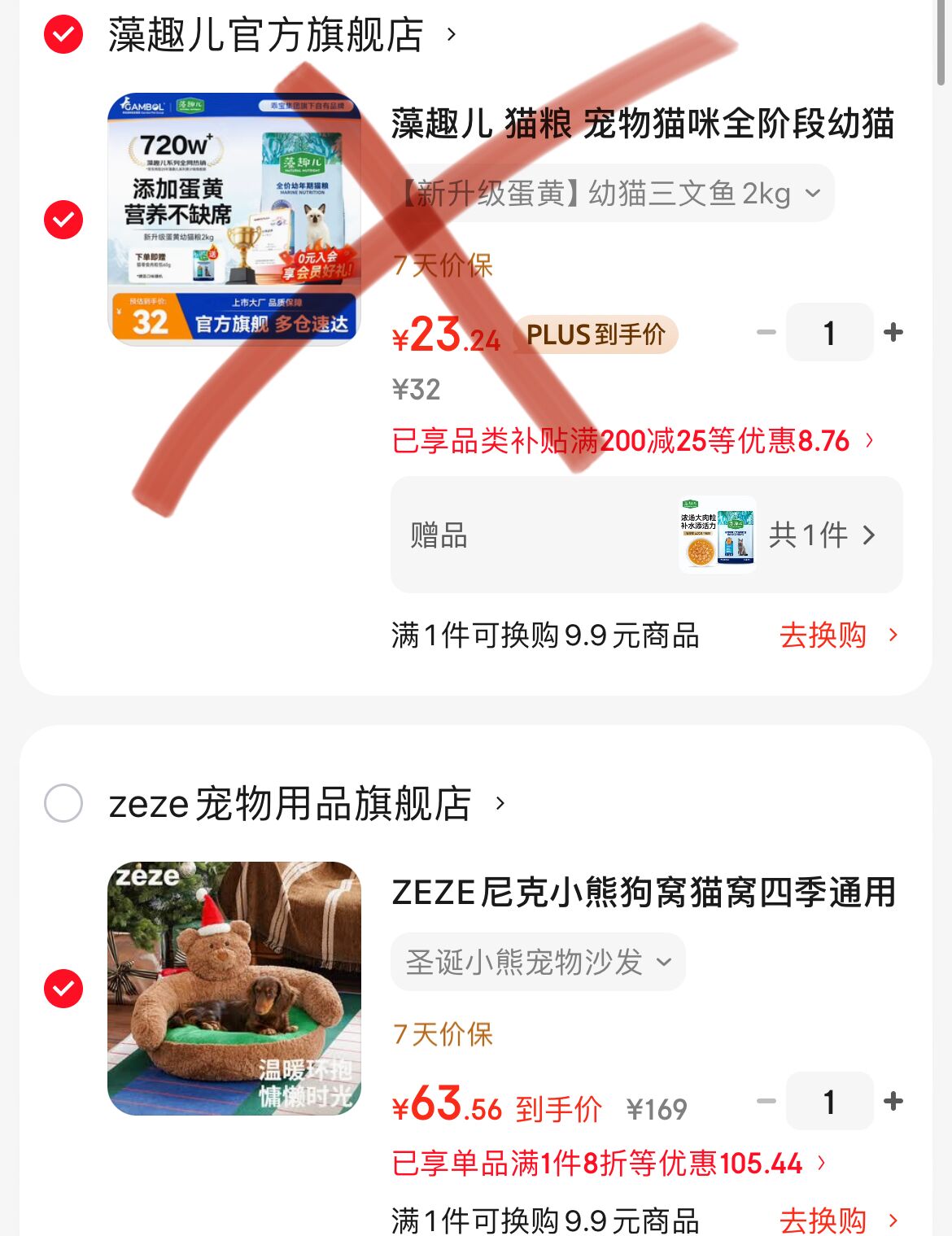The height and width of the screenshot is (1236, 952).
Task: Change the 圣诞小熊宠物沙发 variant dropdown
Action: pyautogui.click(x=538, y=963)
